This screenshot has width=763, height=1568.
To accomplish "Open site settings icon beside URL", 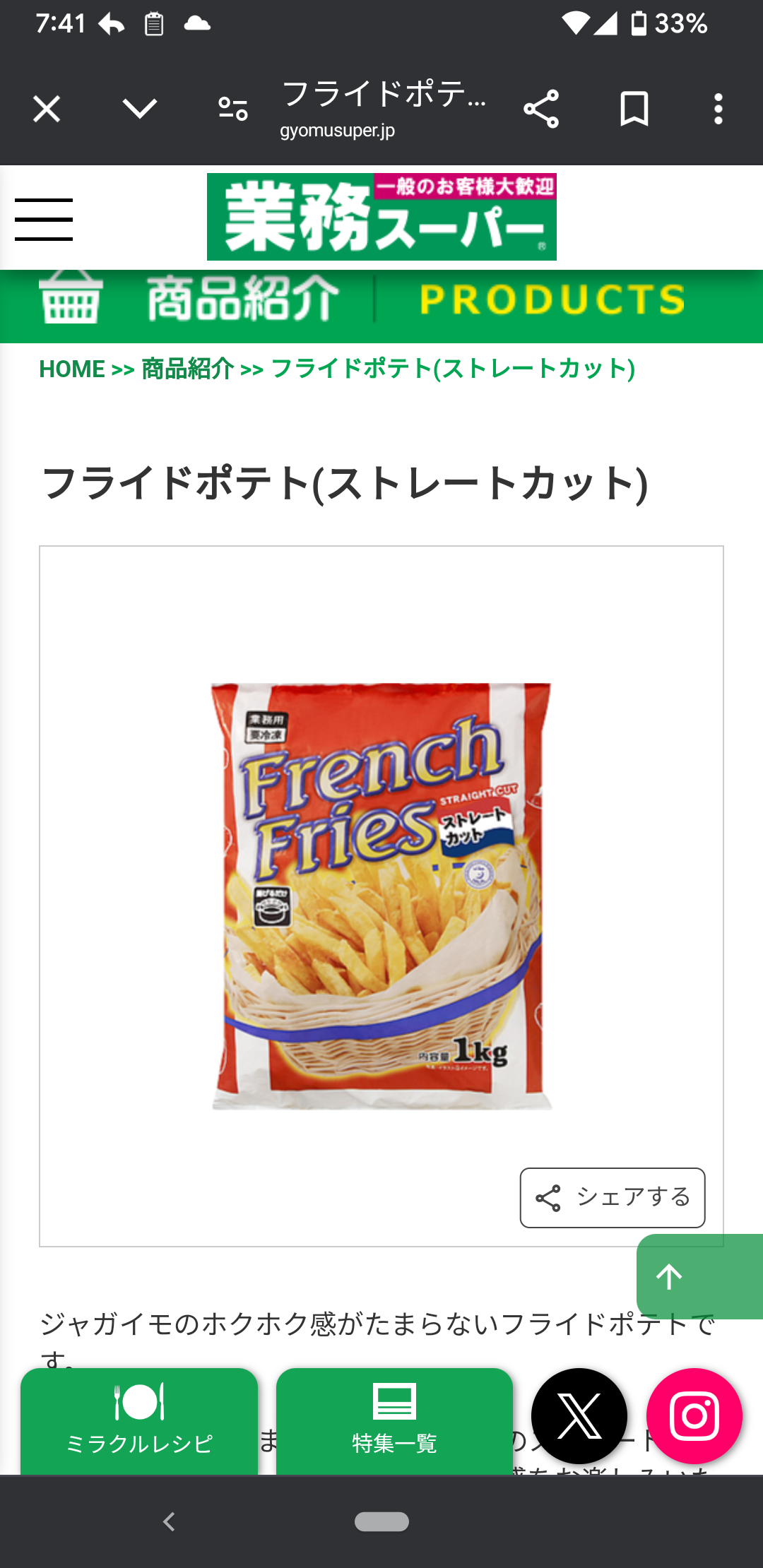I will pos(232,109).
